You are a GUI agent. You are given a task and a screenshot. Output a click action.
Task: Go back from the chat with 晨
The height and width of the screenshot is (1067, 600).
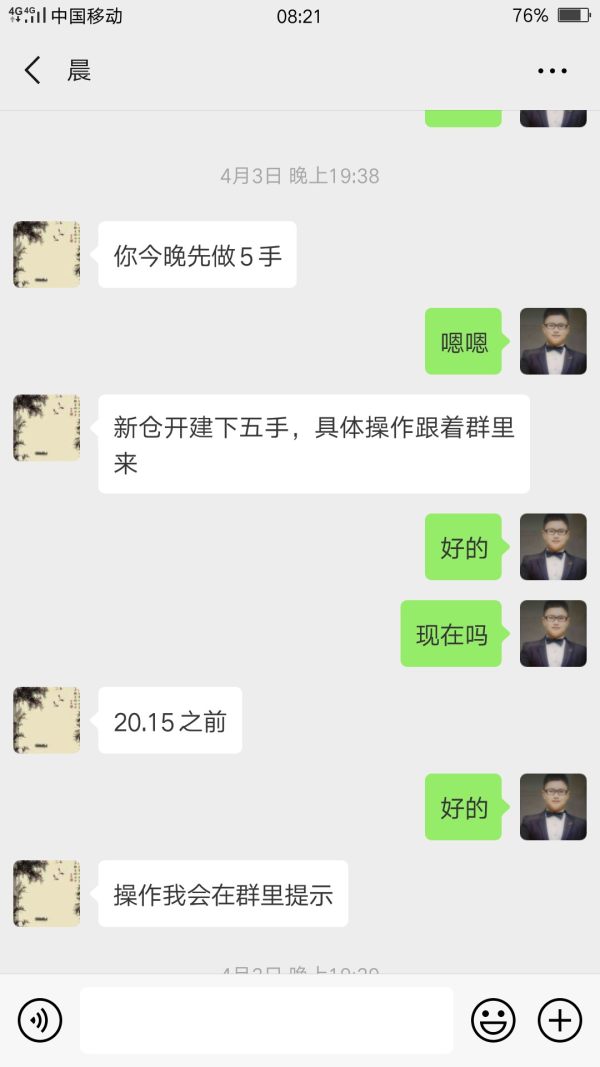click(33, 70)
